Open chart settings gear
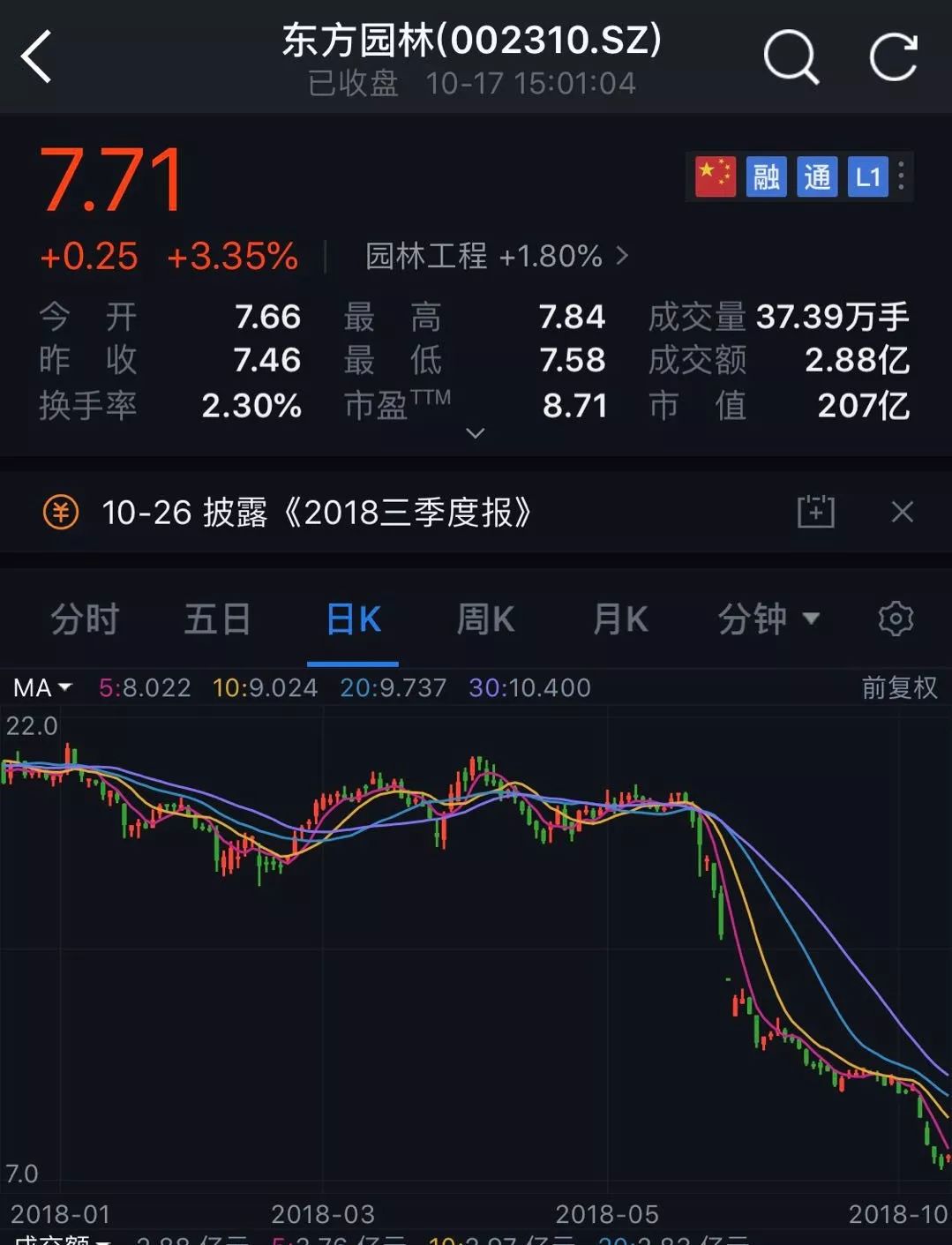 (896, 619)
